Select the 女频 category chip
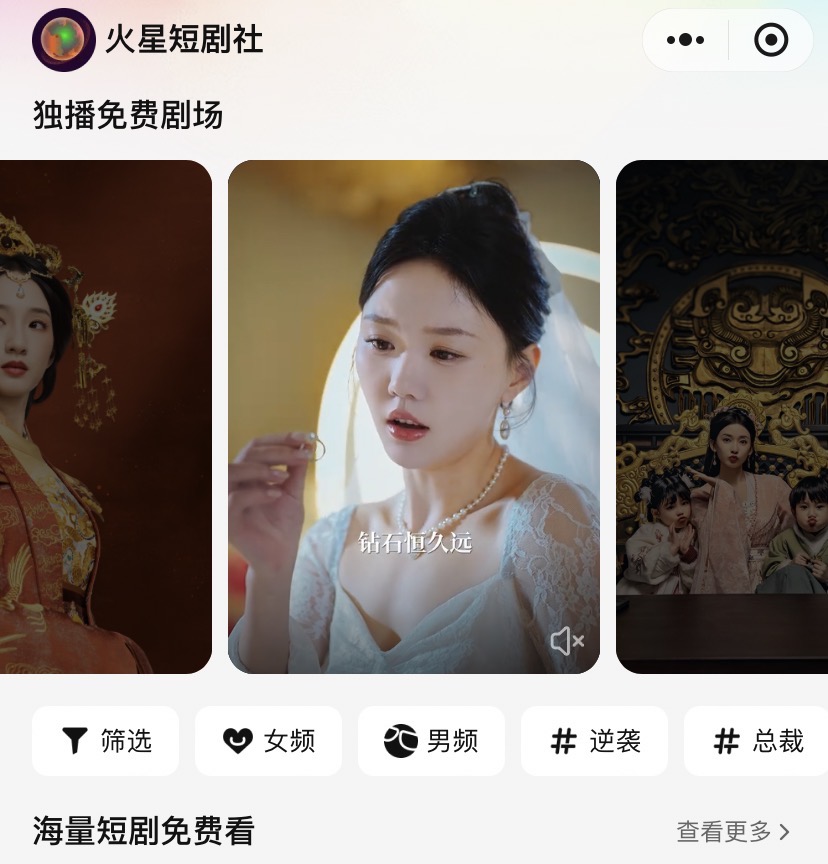 pyautogui.click(x=268, y=741)
